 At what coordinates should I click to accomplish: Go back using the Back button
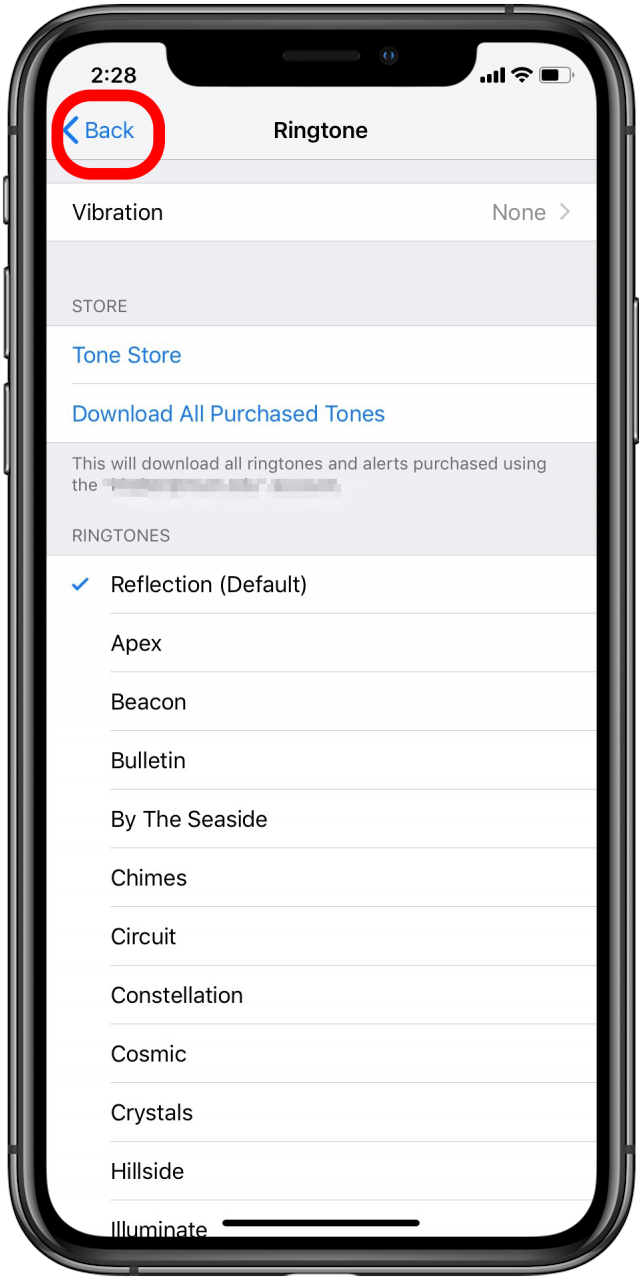coord(99,131)
